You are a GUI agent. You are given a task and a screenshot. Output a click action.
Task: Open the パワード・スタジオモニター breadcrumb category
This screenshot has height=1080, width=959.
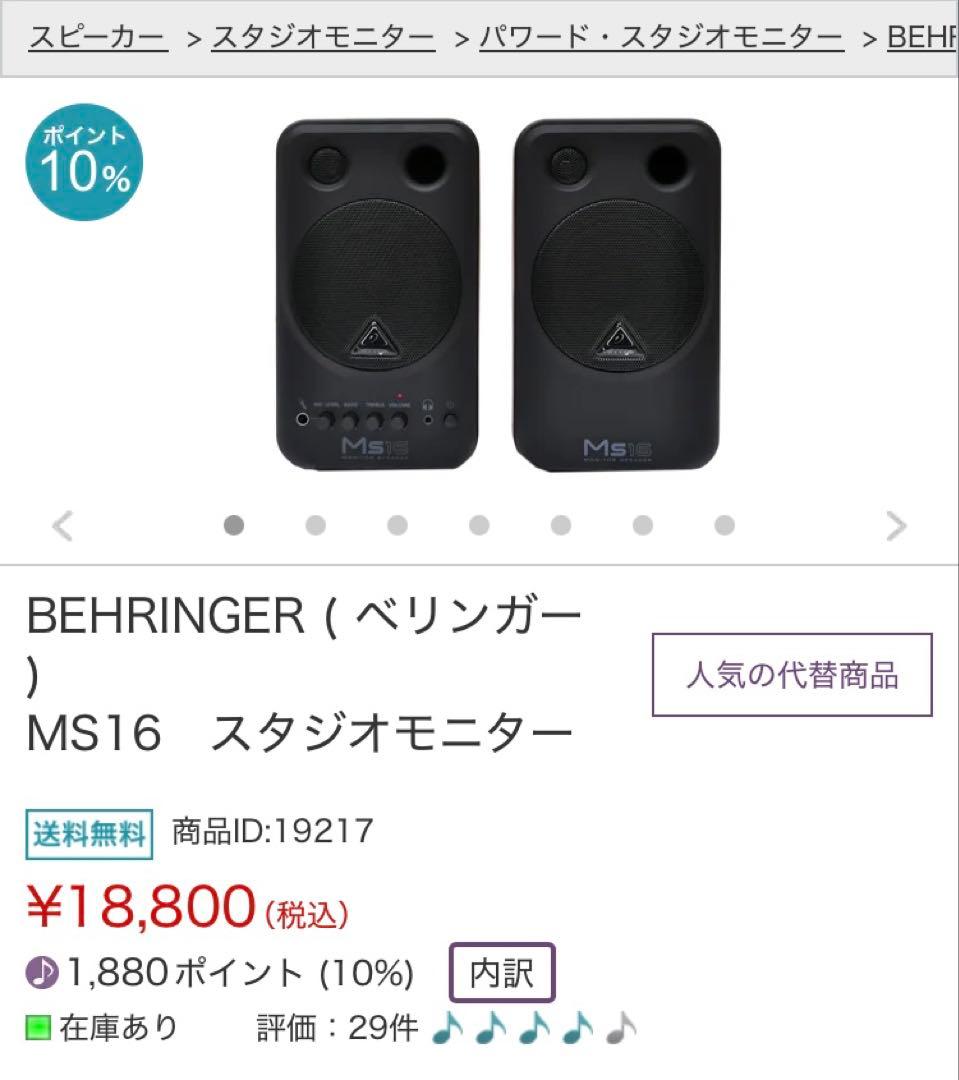click(661, 38)
